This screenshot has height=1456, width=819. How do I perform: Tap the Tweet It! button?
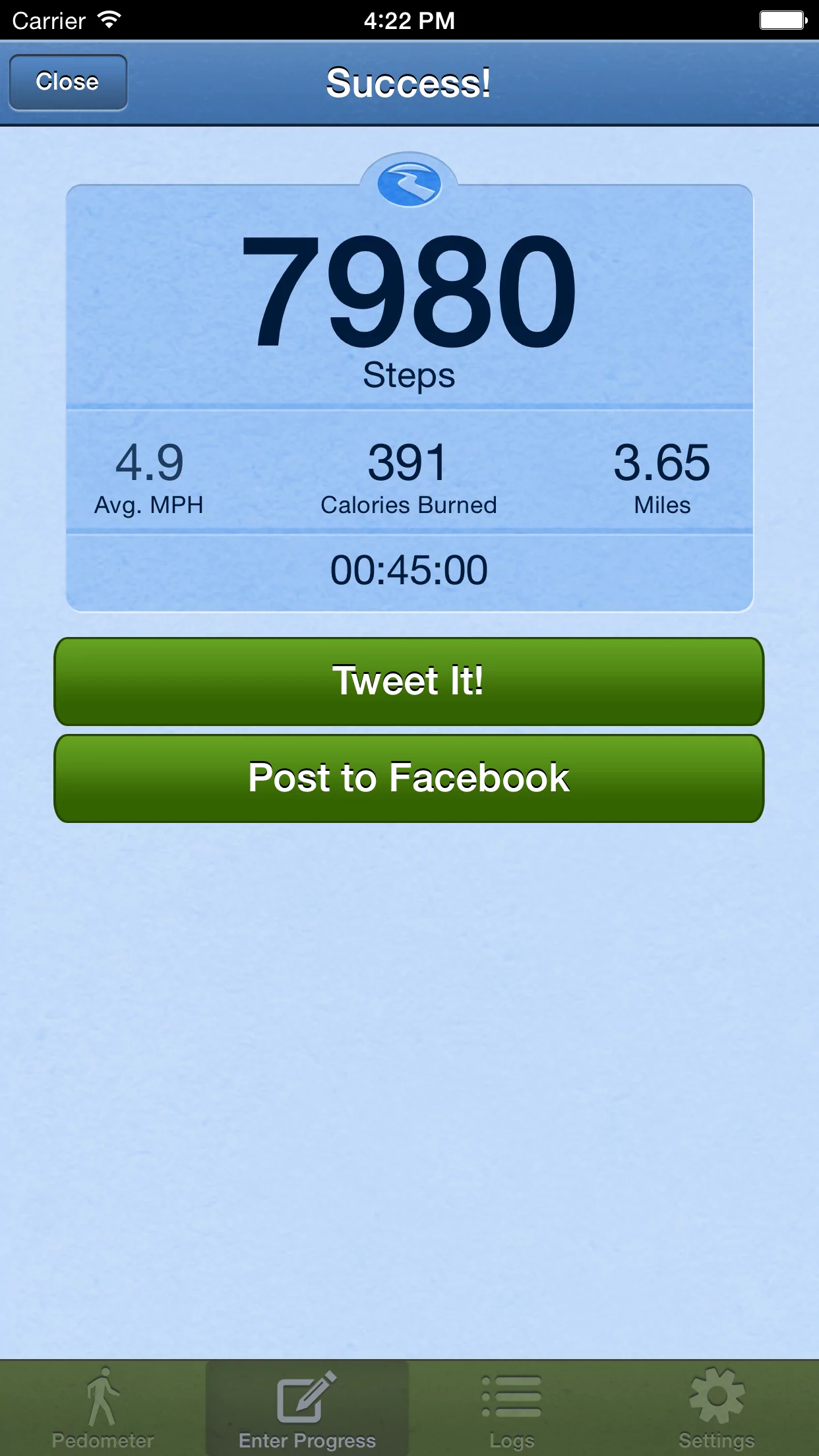point(409,681)
